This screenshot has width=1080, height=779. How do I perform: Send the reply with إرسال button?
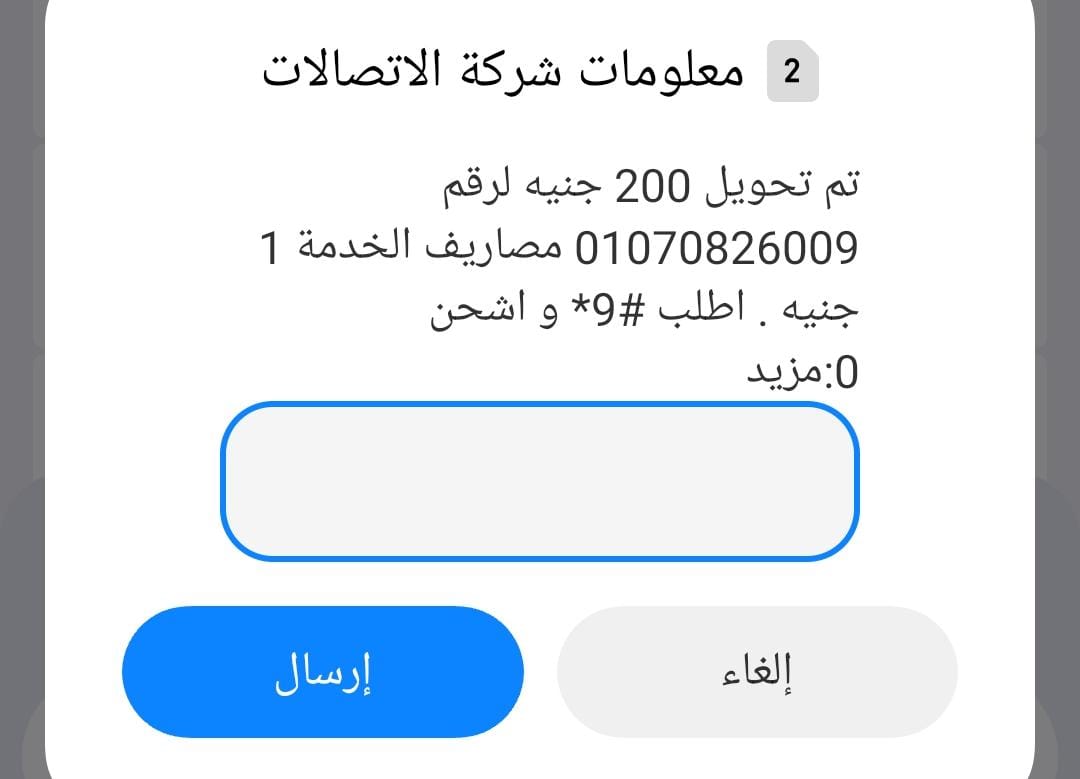322,672
